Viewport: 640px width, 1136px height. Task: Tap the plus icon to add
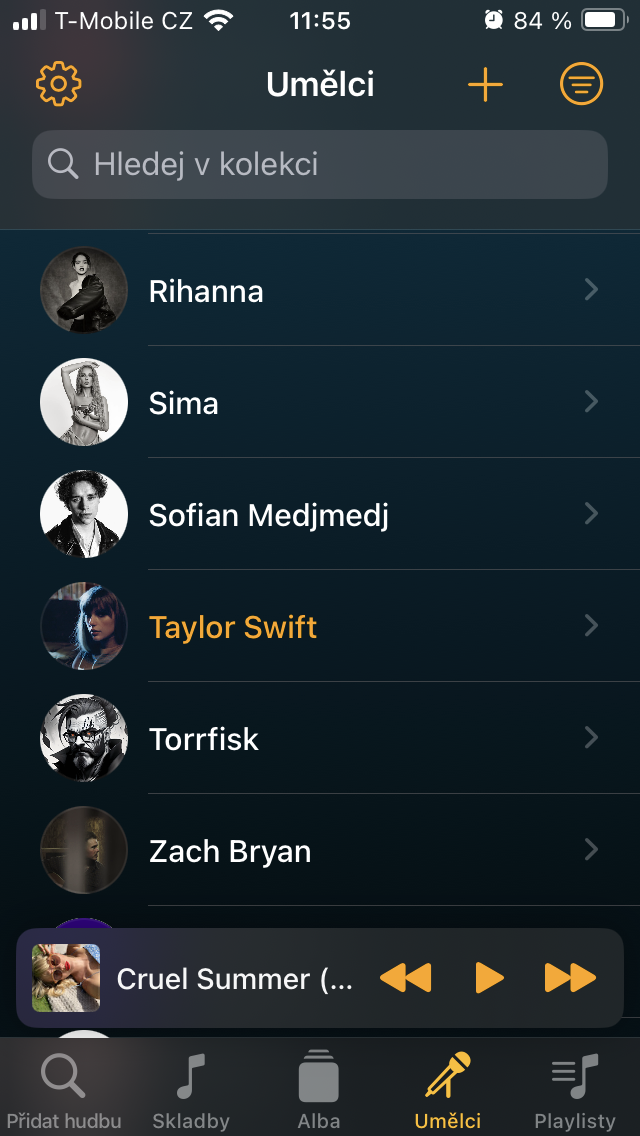click(x=485, y=85)
